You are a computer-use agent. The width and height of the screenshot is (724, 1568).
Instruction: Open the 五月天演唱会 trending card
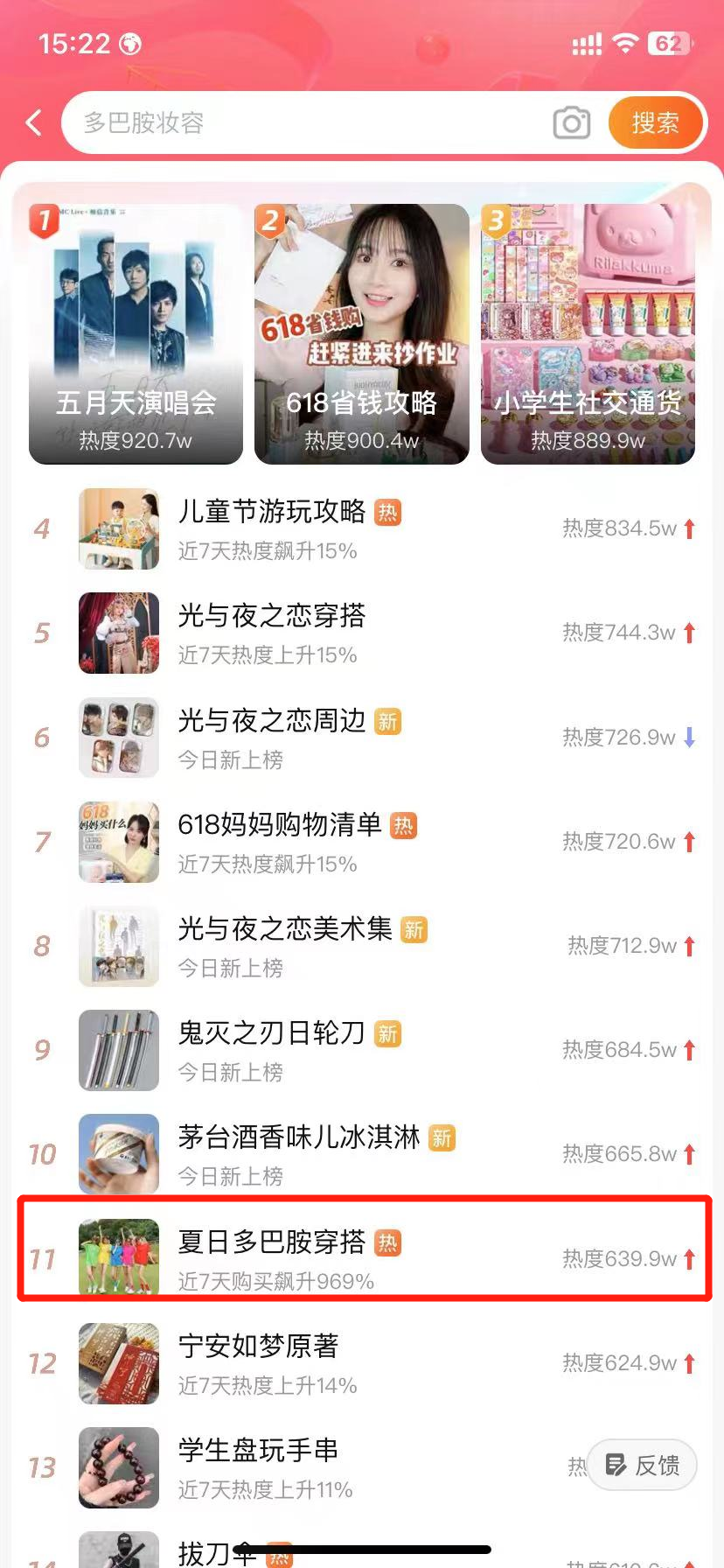click(136, 334)
